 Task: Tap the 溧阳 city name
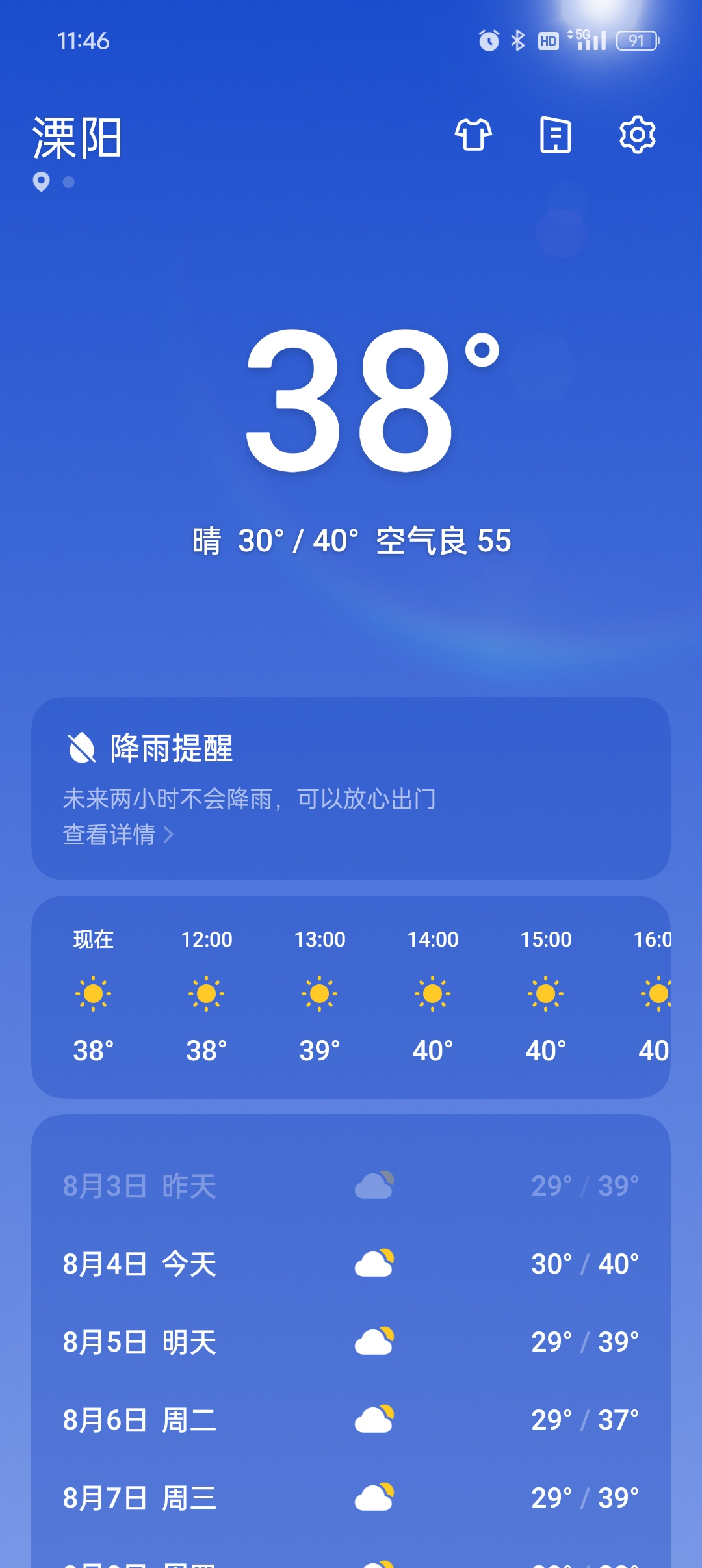point(78,138)
